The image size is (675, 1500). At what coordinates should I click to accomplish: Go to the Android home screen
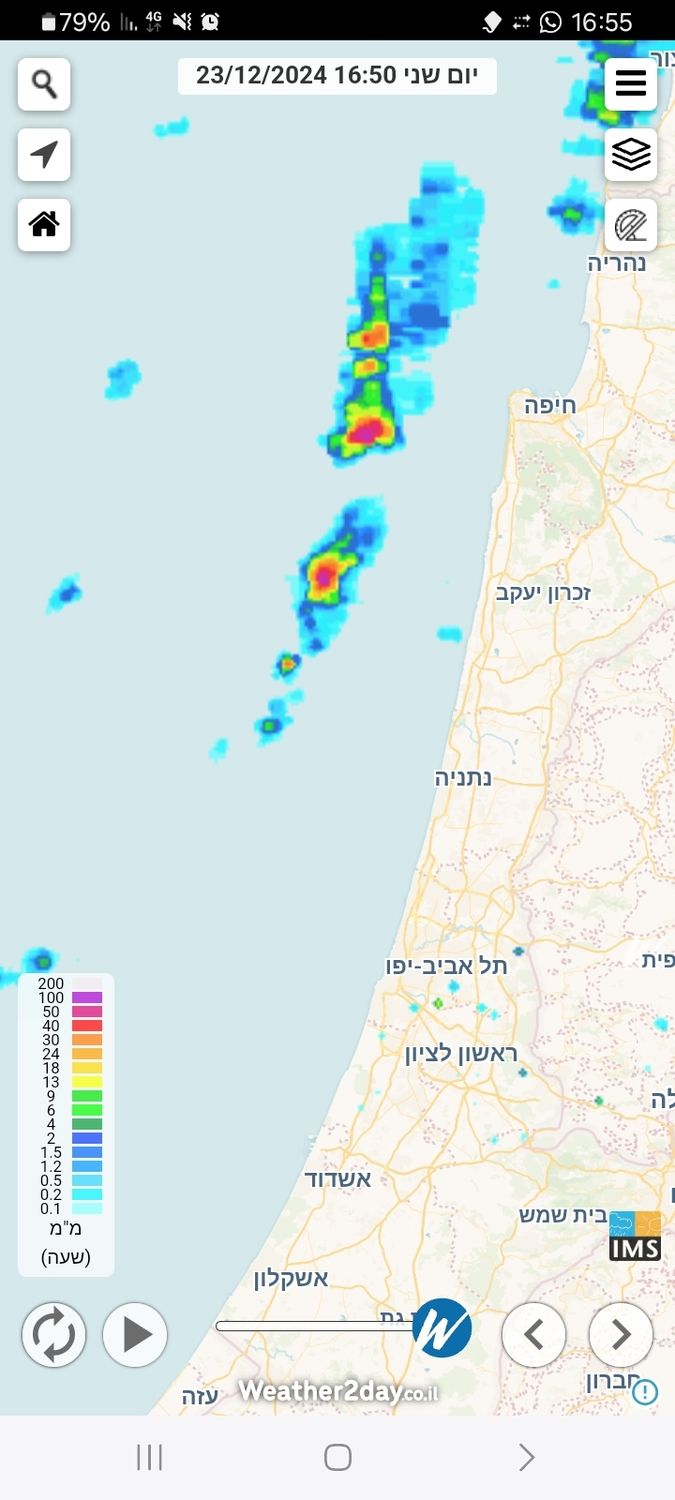click(x=338, y=1458)
